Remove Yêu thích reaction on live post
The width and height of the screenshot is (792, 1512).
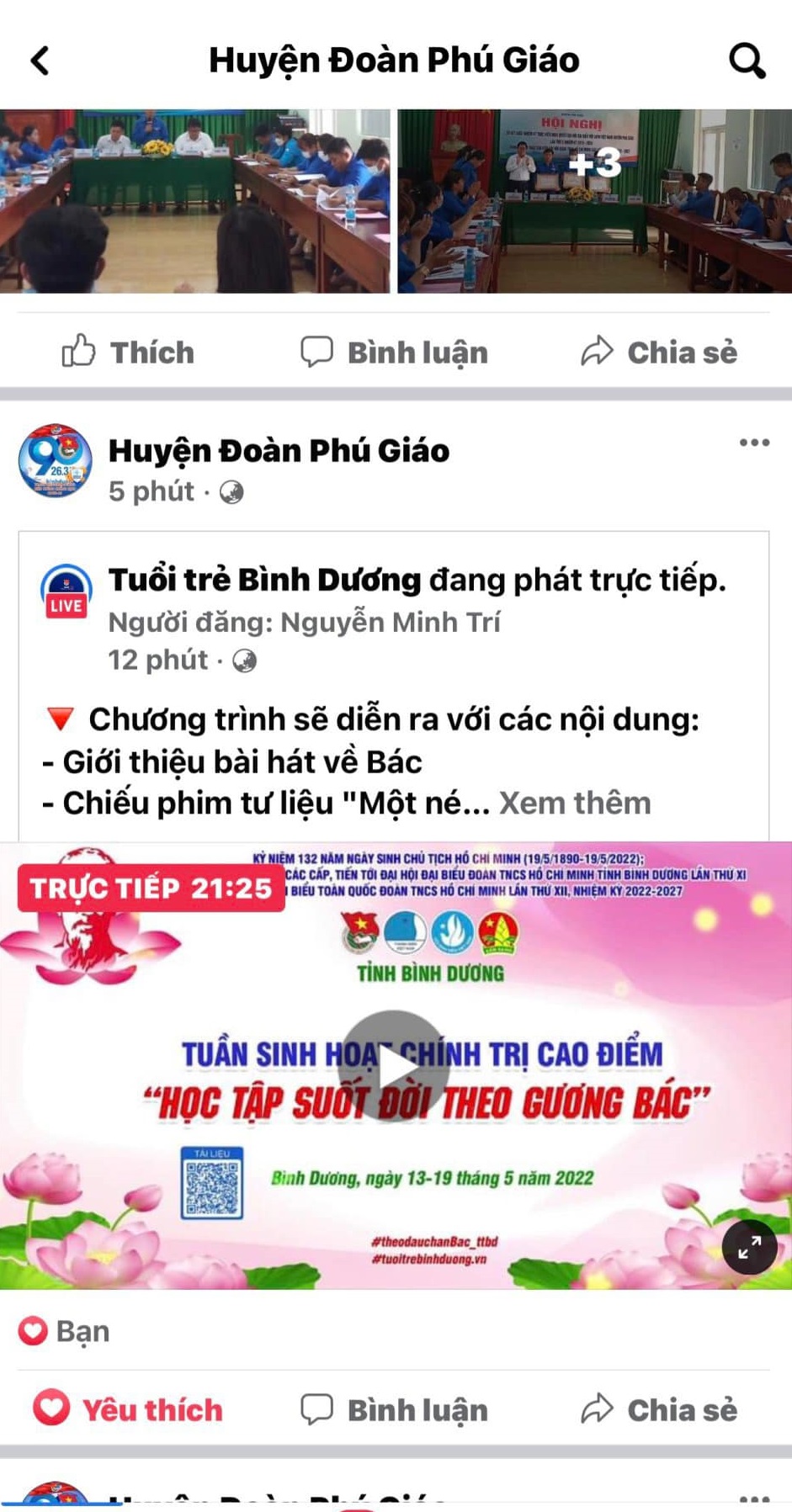(x=128, y=1409)
